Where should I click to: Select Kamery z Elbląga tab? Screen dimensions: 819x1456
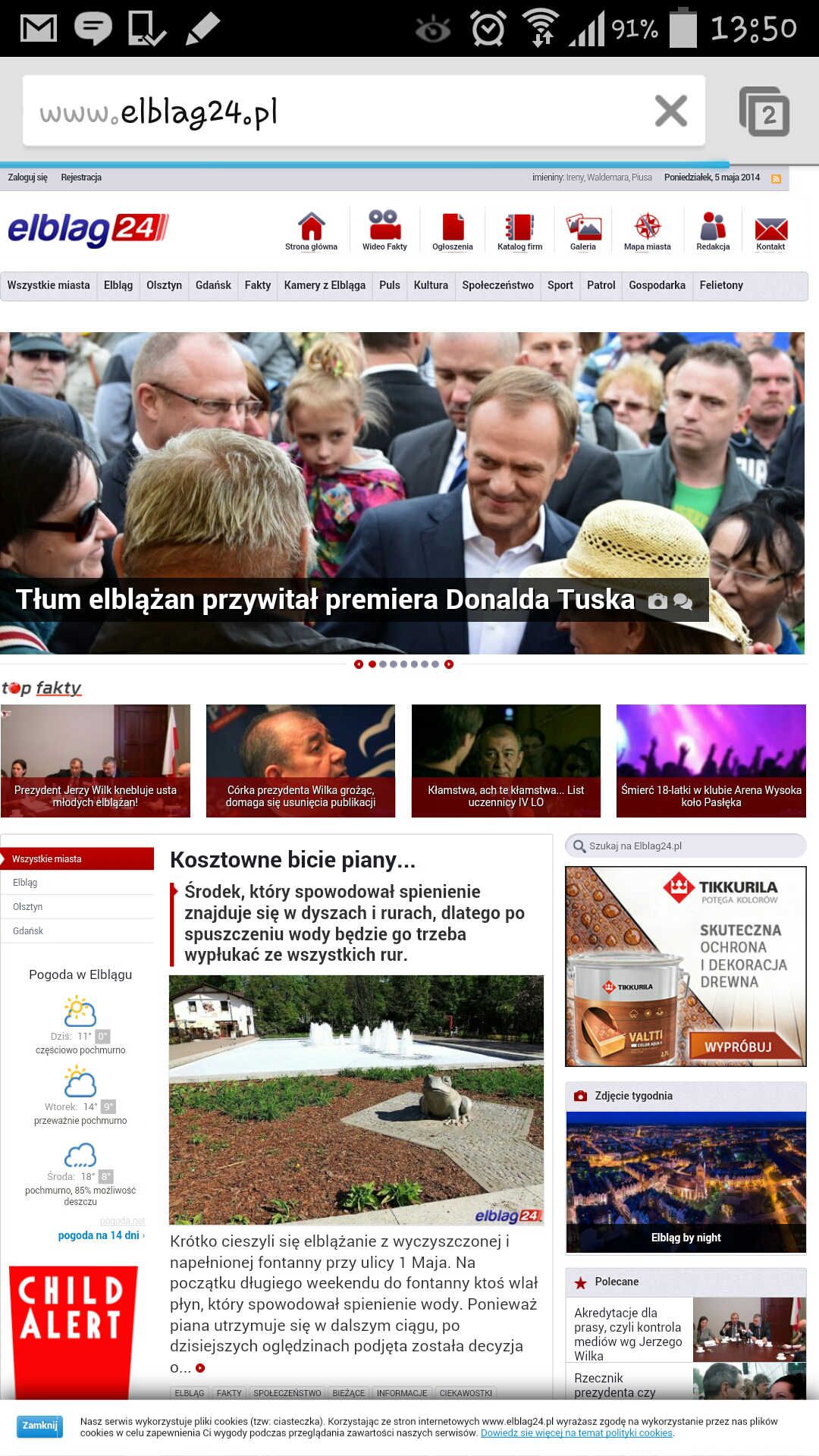tap(325, 285)
